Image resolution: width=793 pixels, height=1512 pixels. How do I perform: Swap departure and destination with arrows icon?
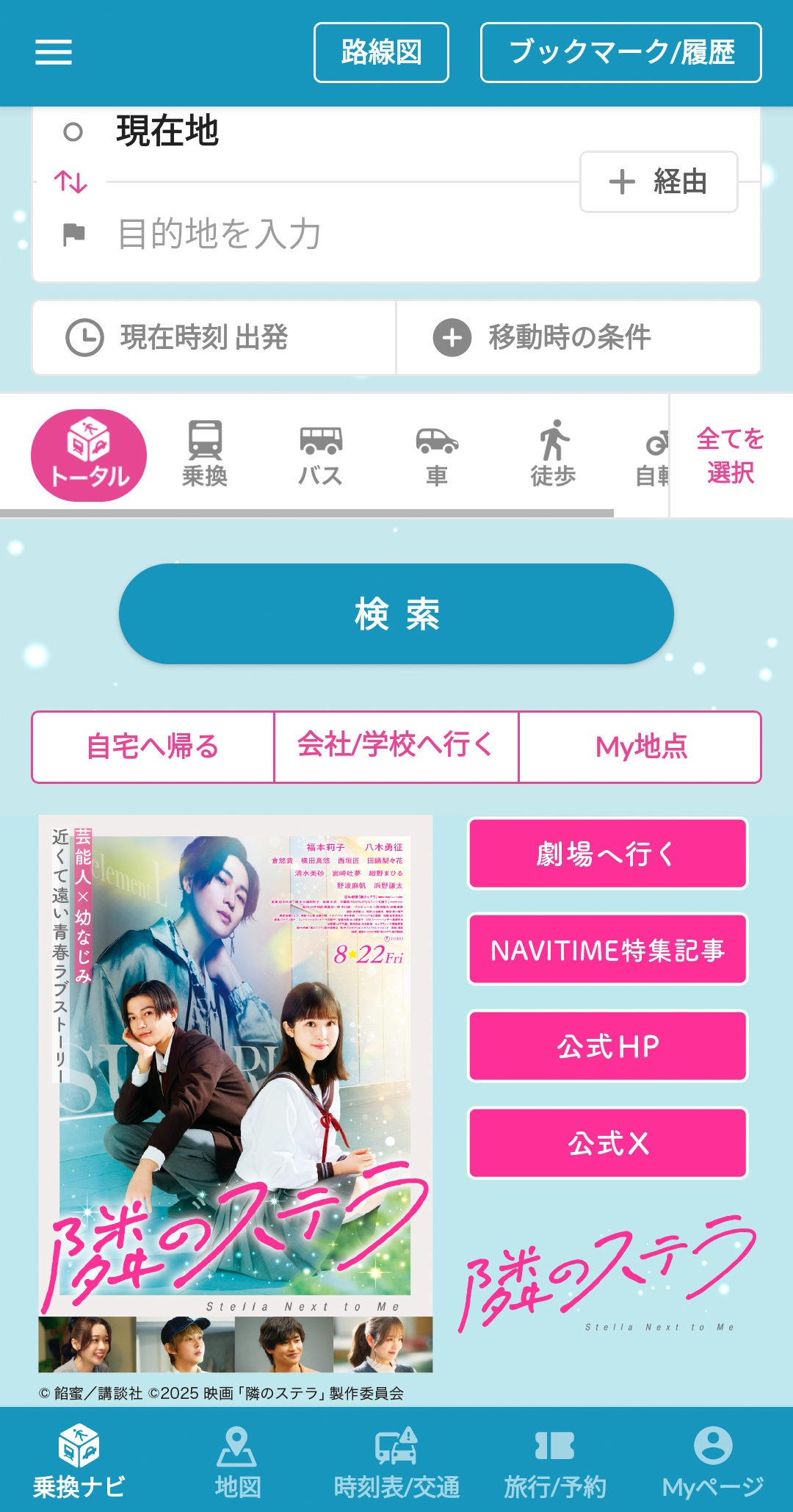tap(70, 181)
